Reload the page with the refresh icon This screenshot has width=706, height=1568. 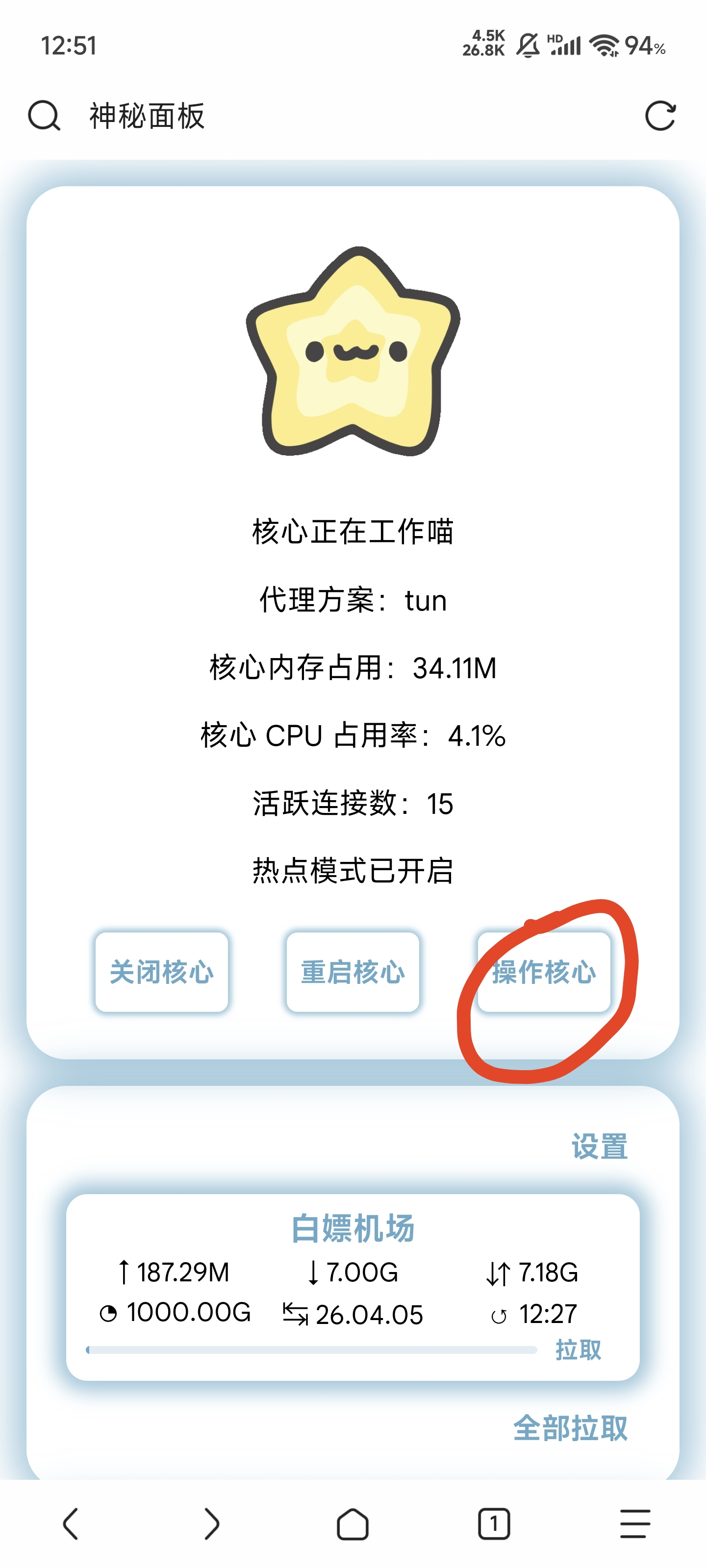(660, 116)
